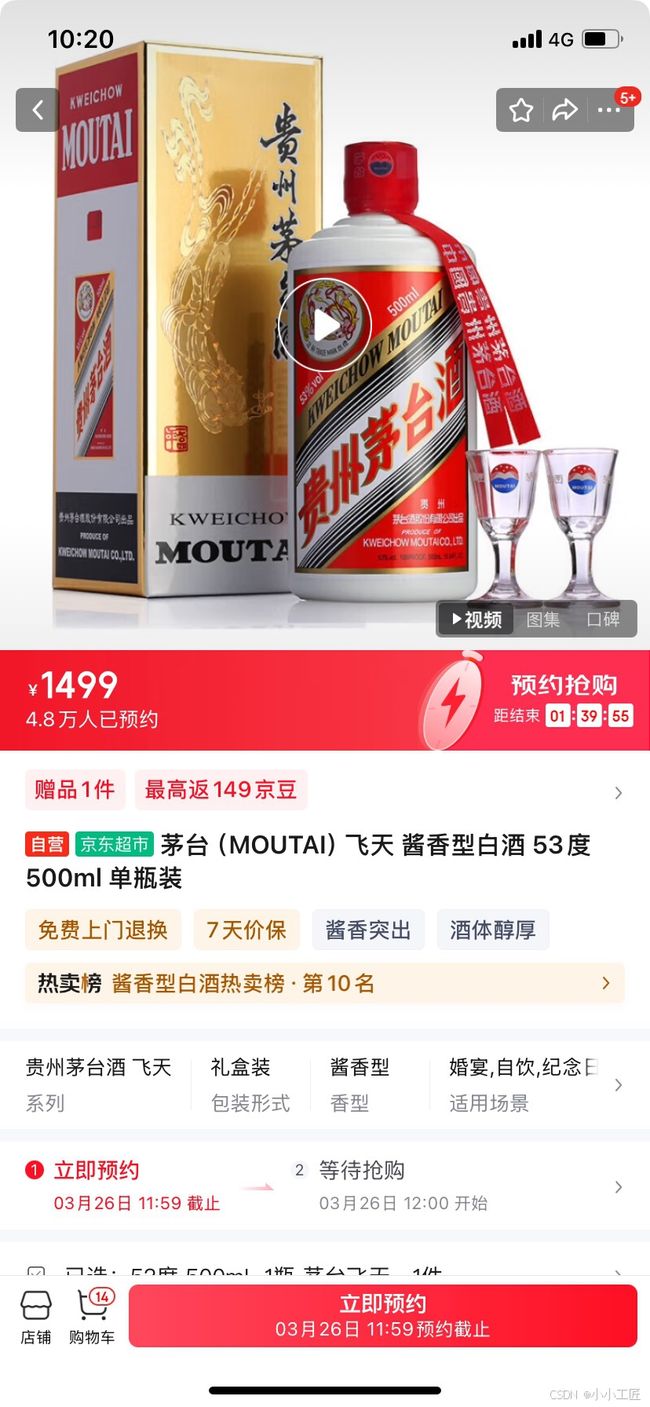Favorite this product with the star icon
This screenshot has height=1407, width=650.
point(521,110)
